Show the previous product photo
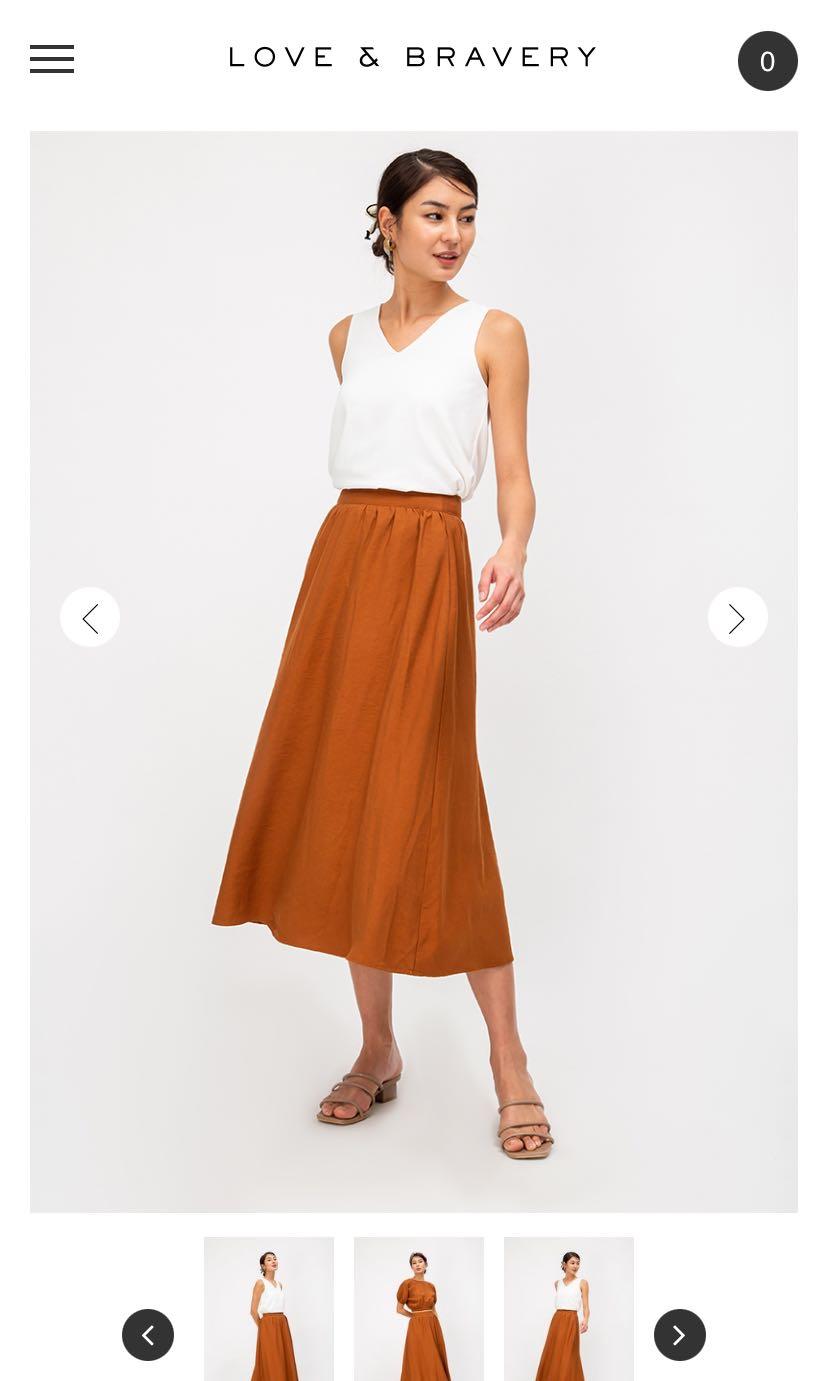 tap(90, 617)
